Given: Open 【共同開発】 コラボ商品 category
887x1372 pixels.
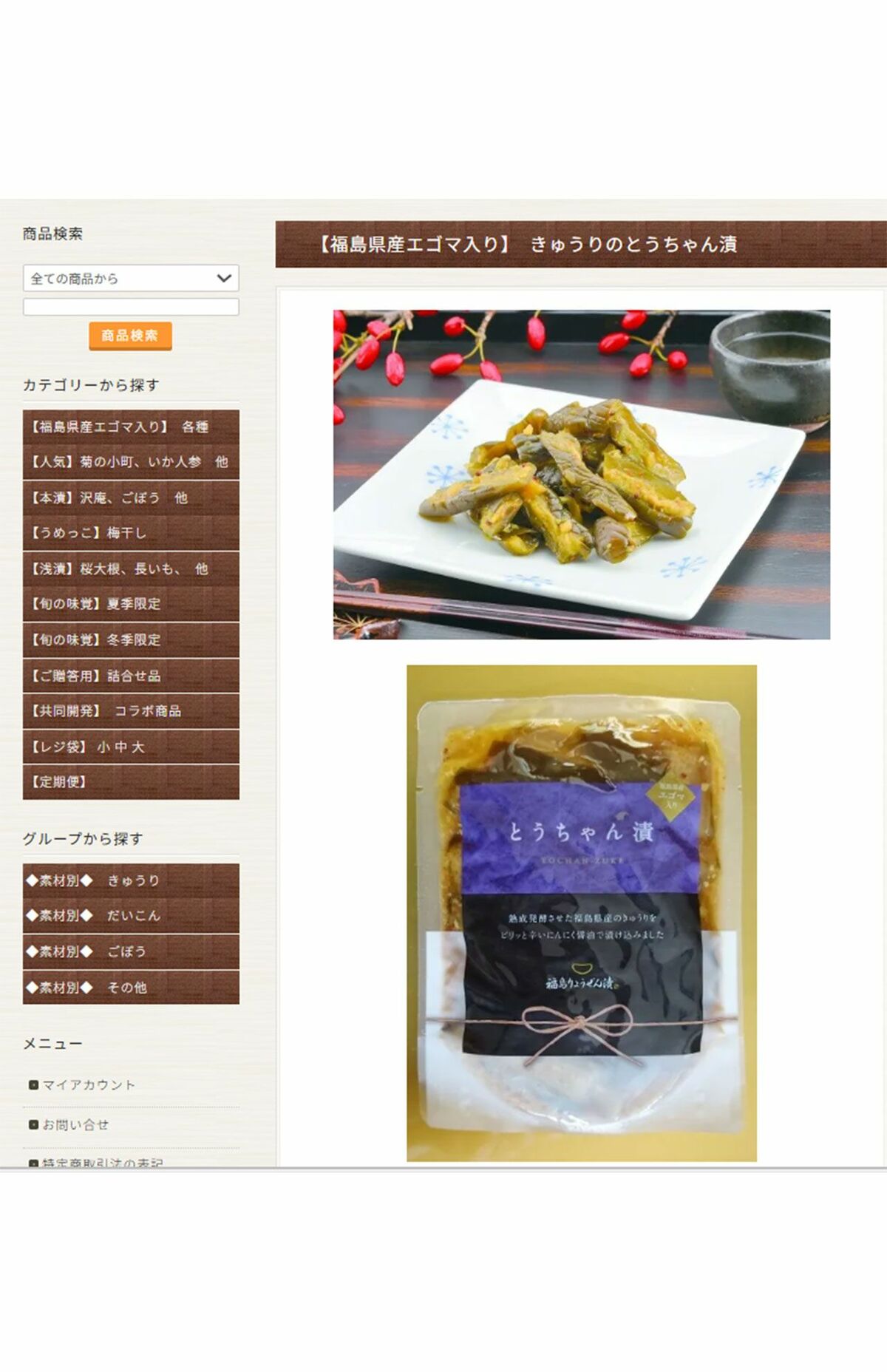Looking at the screenshot, I should click(x=131, y=711).
